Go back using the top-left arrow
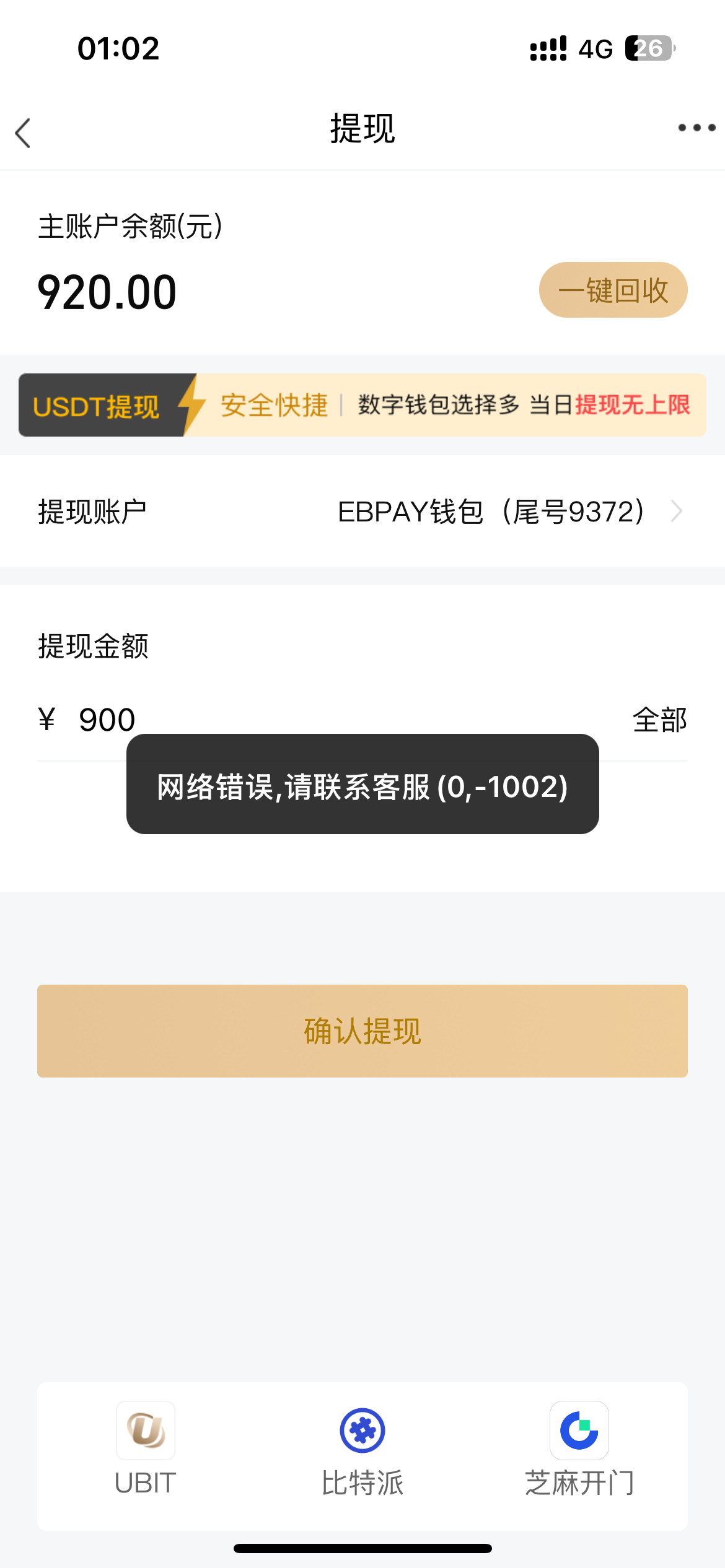 23,133
